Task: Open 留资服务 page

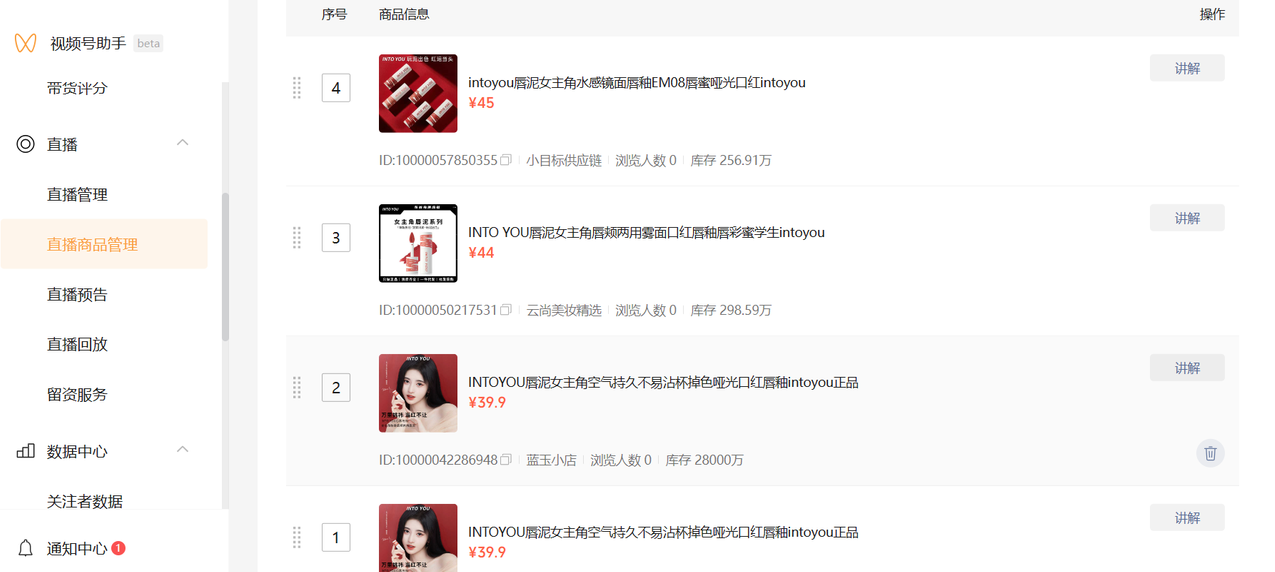Action: point(77,394)
